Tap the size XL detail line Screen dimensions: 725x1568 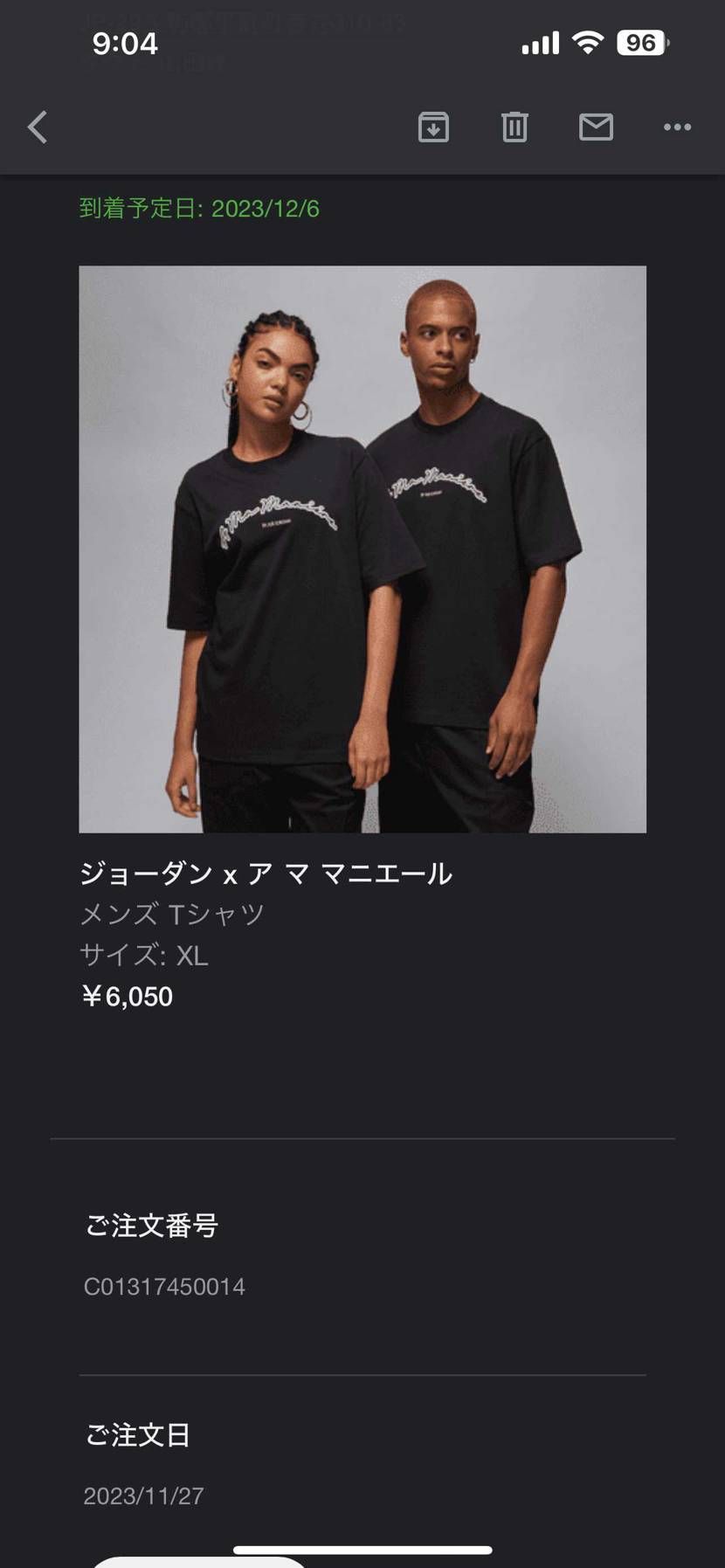(144, 956)
